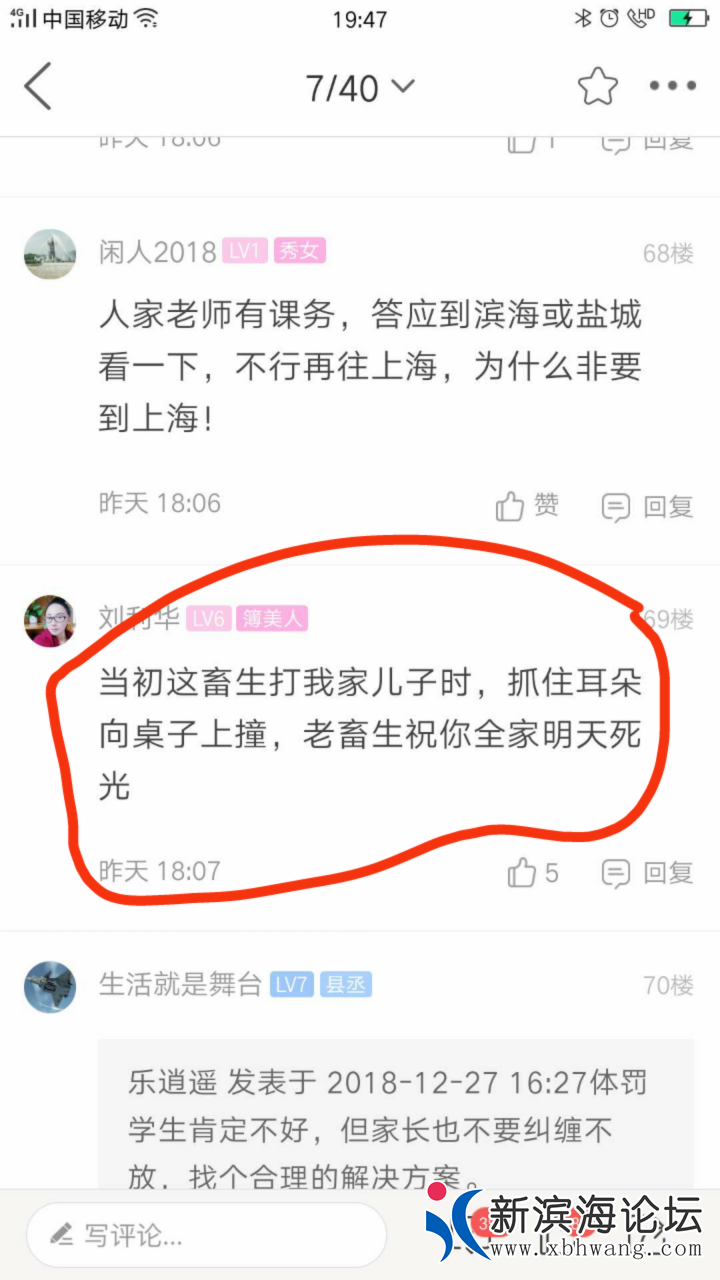
Task: Open the profile avatar of 刘利华
Action: click(50, 620)
